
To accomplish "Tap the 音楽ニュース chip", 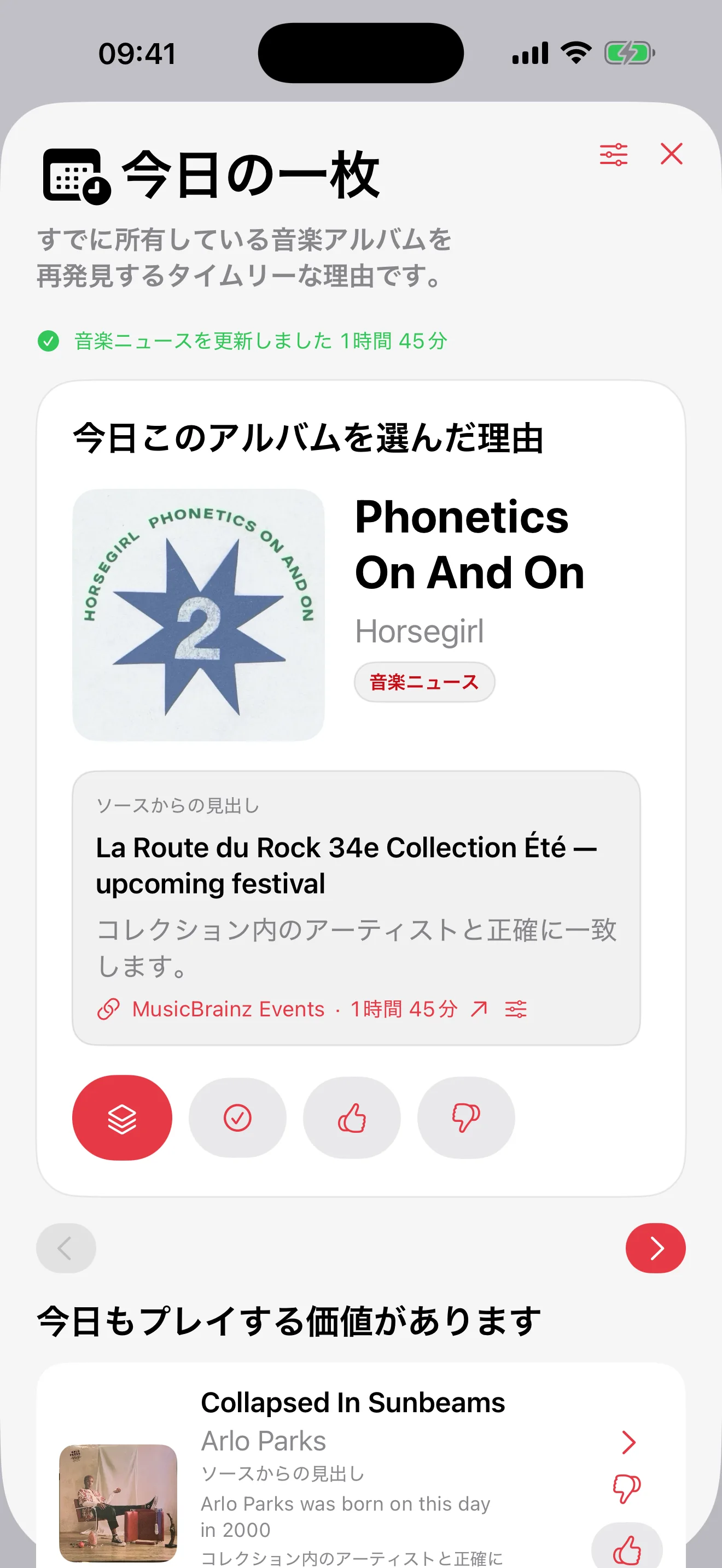I will [424, 682].
